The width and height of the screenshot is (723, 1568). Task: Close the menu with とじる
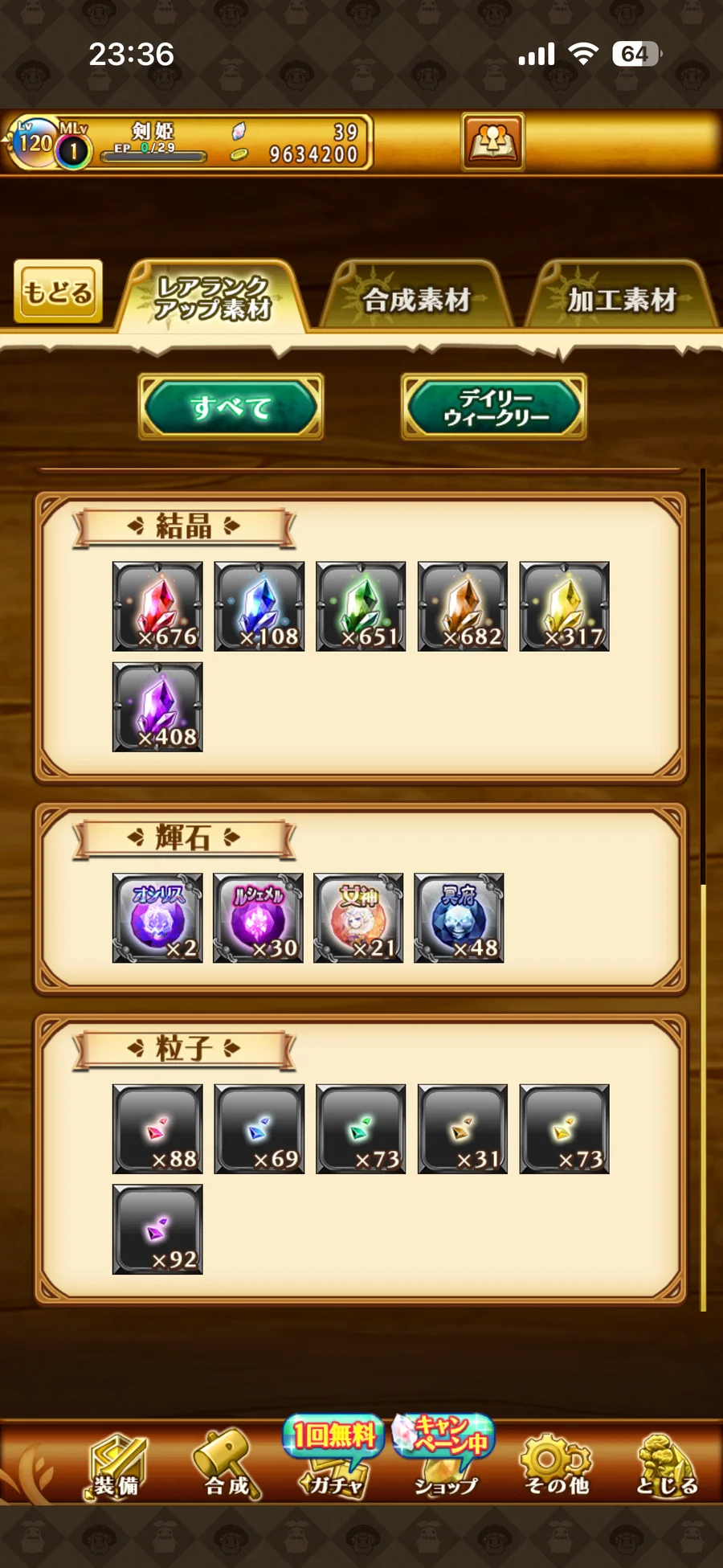[666, 1468]
